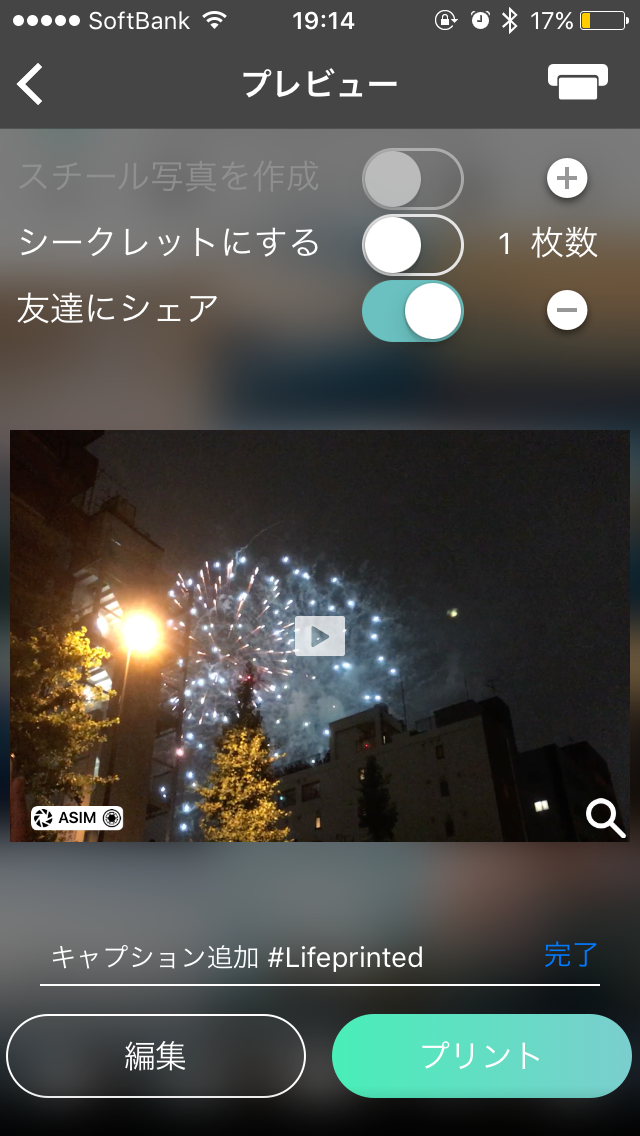This screenshot has width=640, height=1136.
Task: Decrease the print count with the minus button
Action: (567, 311)
